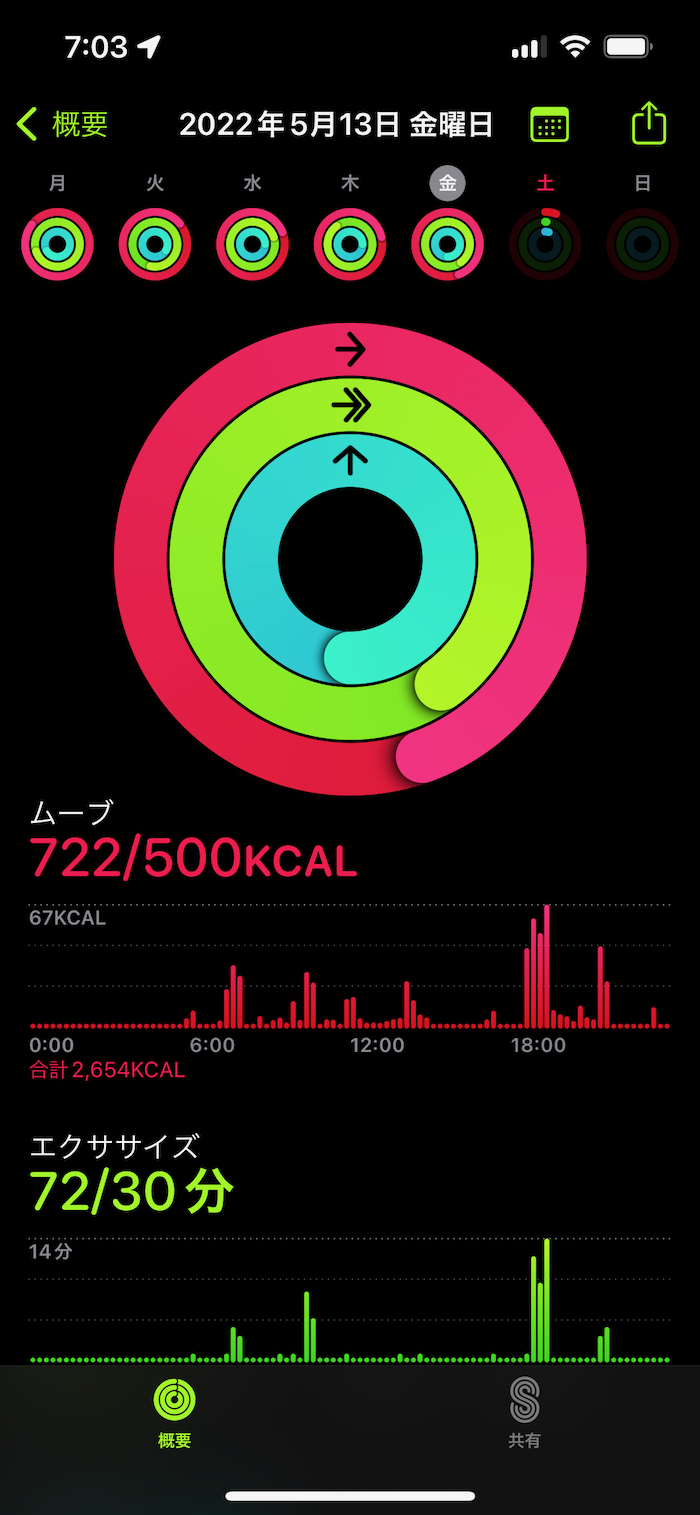This screenshot has height=1515, width=700.
Task: Select Saturday 土 activity rings
Action: (x=545, y=244)
